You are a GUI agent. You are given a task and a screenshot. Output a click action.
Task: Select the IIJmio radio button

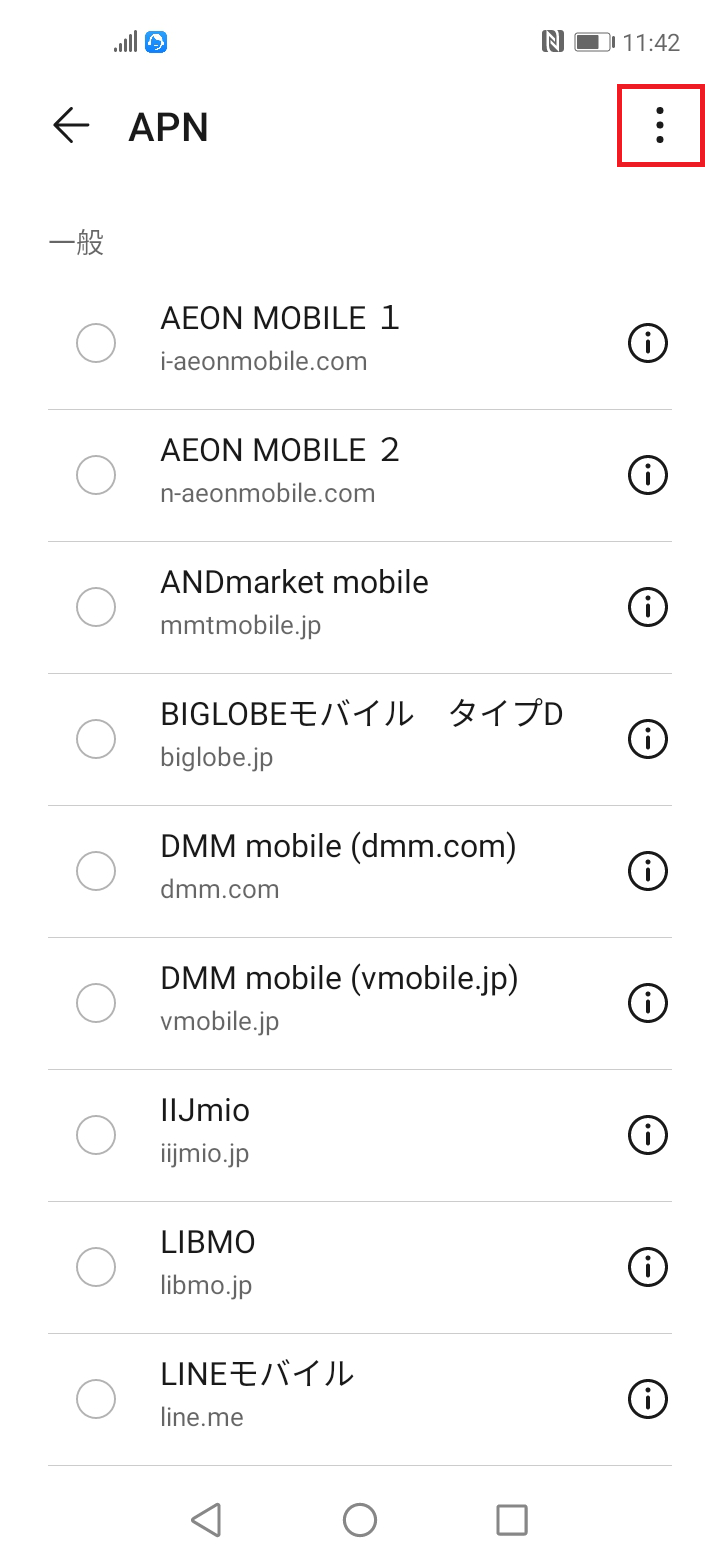(x=96, y=1135)
